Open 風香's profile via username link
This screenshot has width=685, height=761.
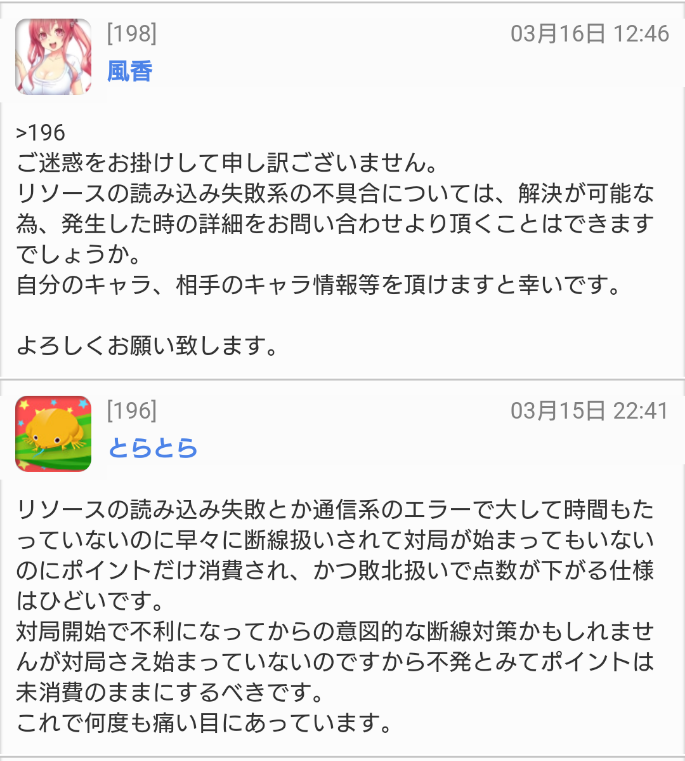pos(130,71)
